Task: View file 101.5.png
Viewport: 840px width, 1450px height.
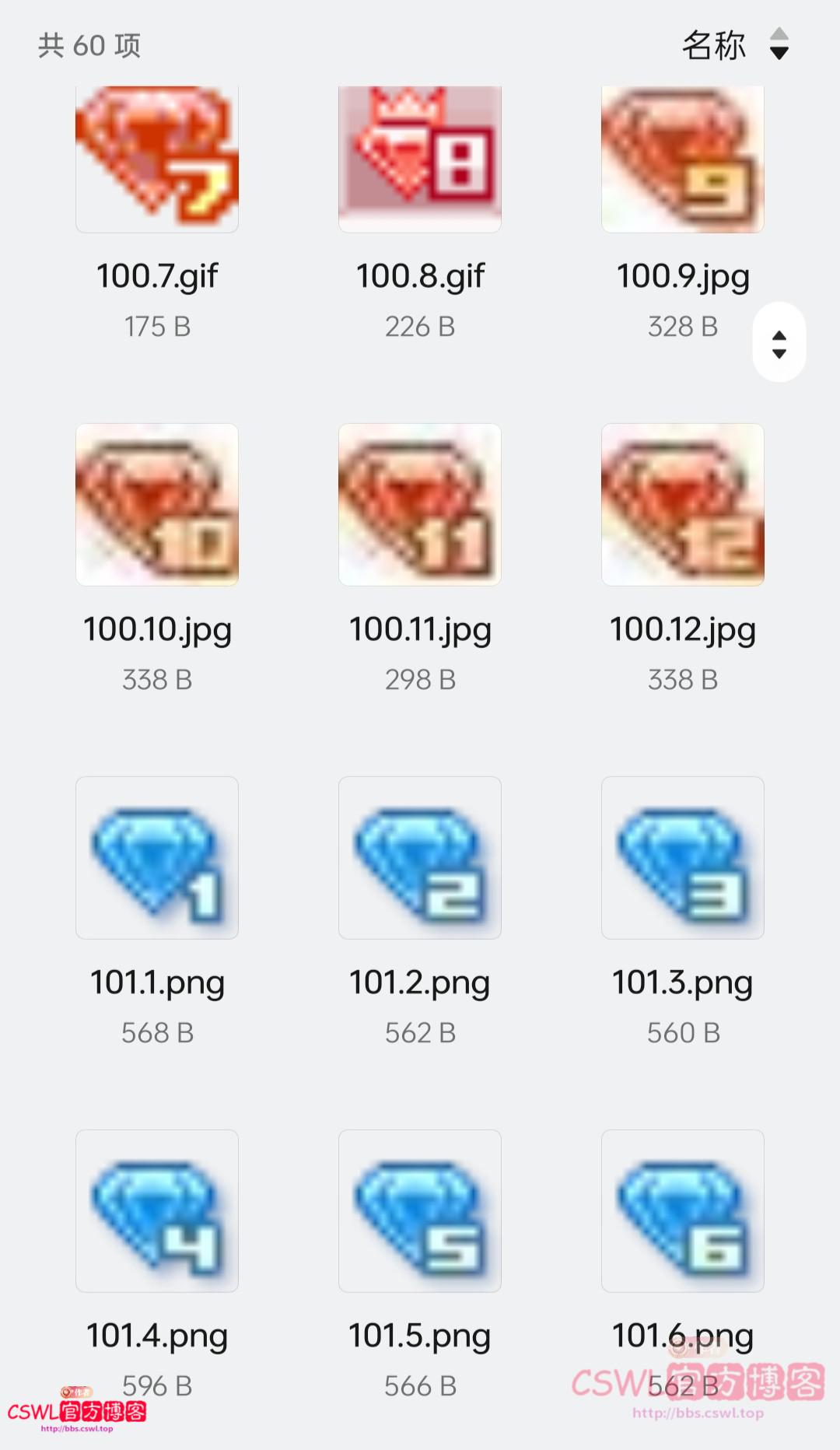Action: click(x=420, y=1211)
